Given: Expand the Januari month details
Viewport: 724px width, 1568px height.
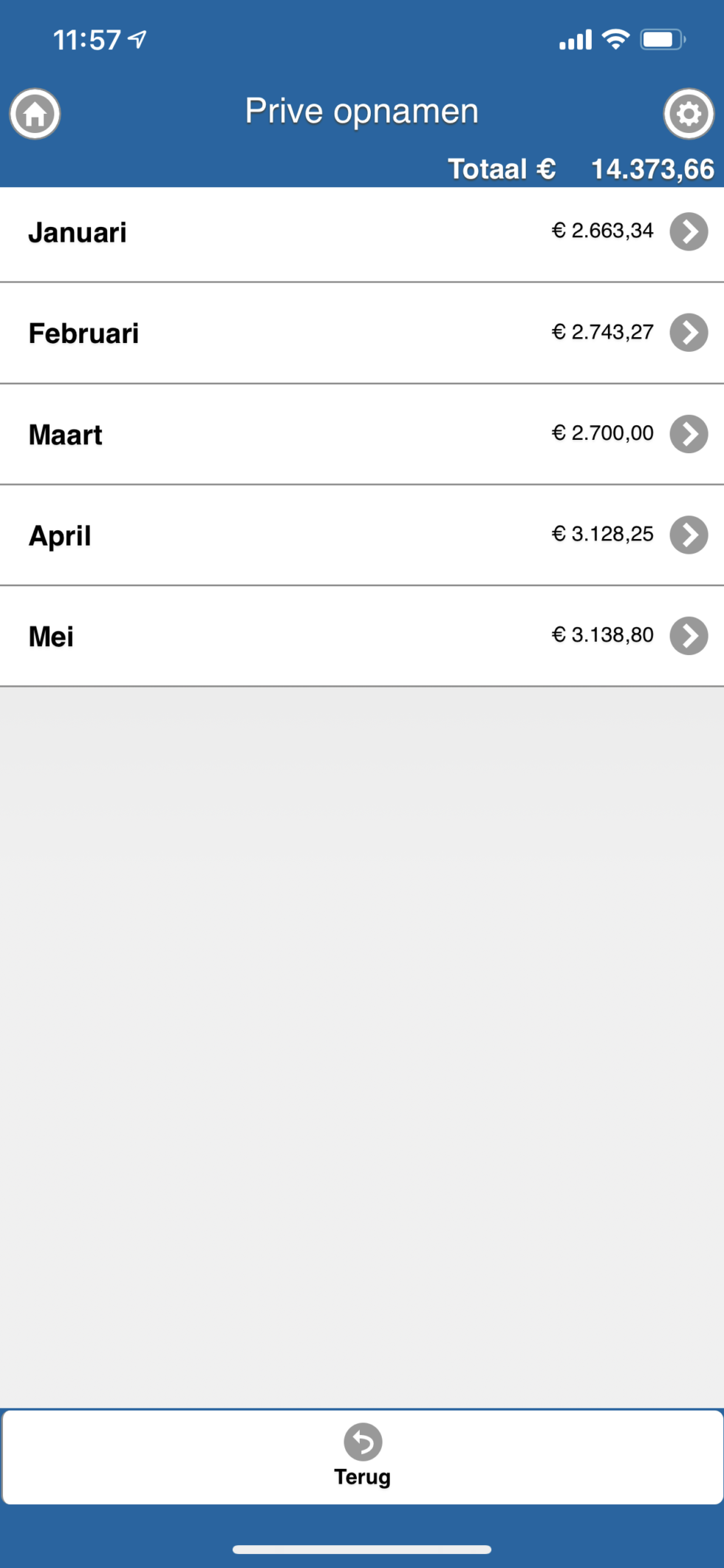Looking at the screenshot, I should click(x=689, y=231).
